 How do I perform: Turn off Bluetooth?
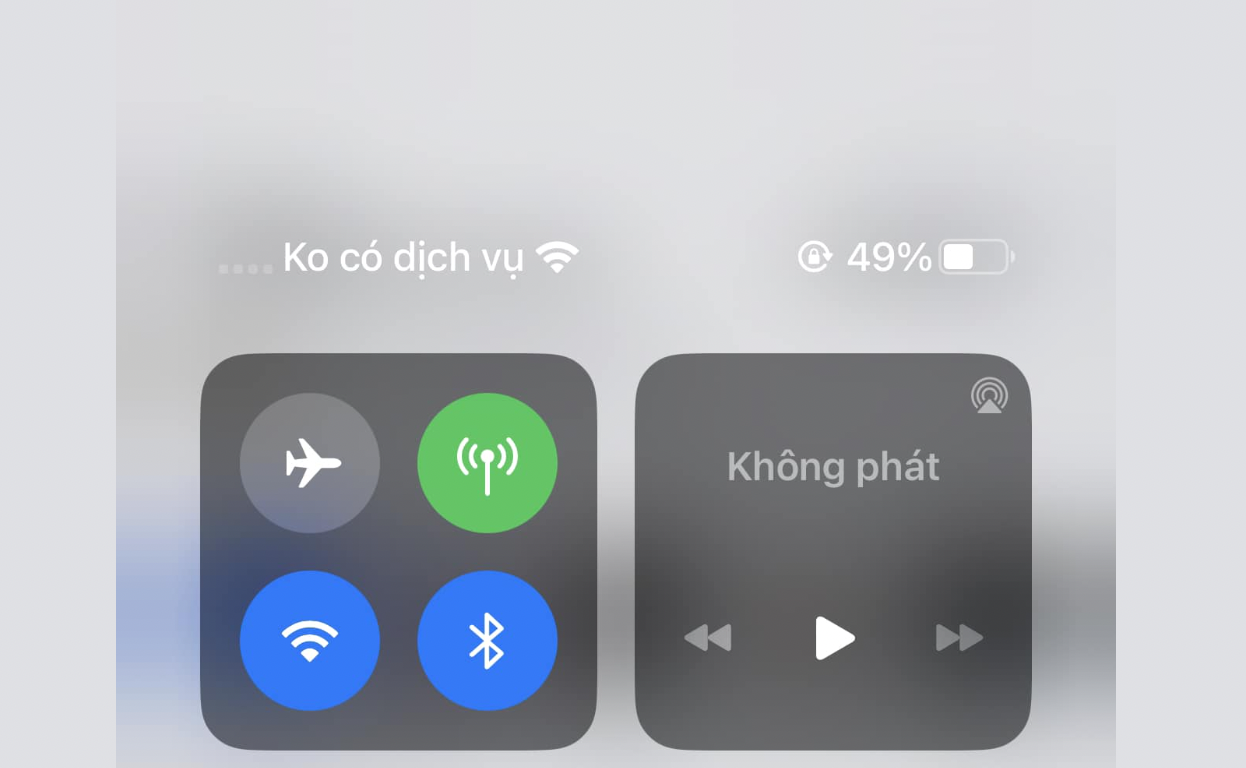click(487, 640)
